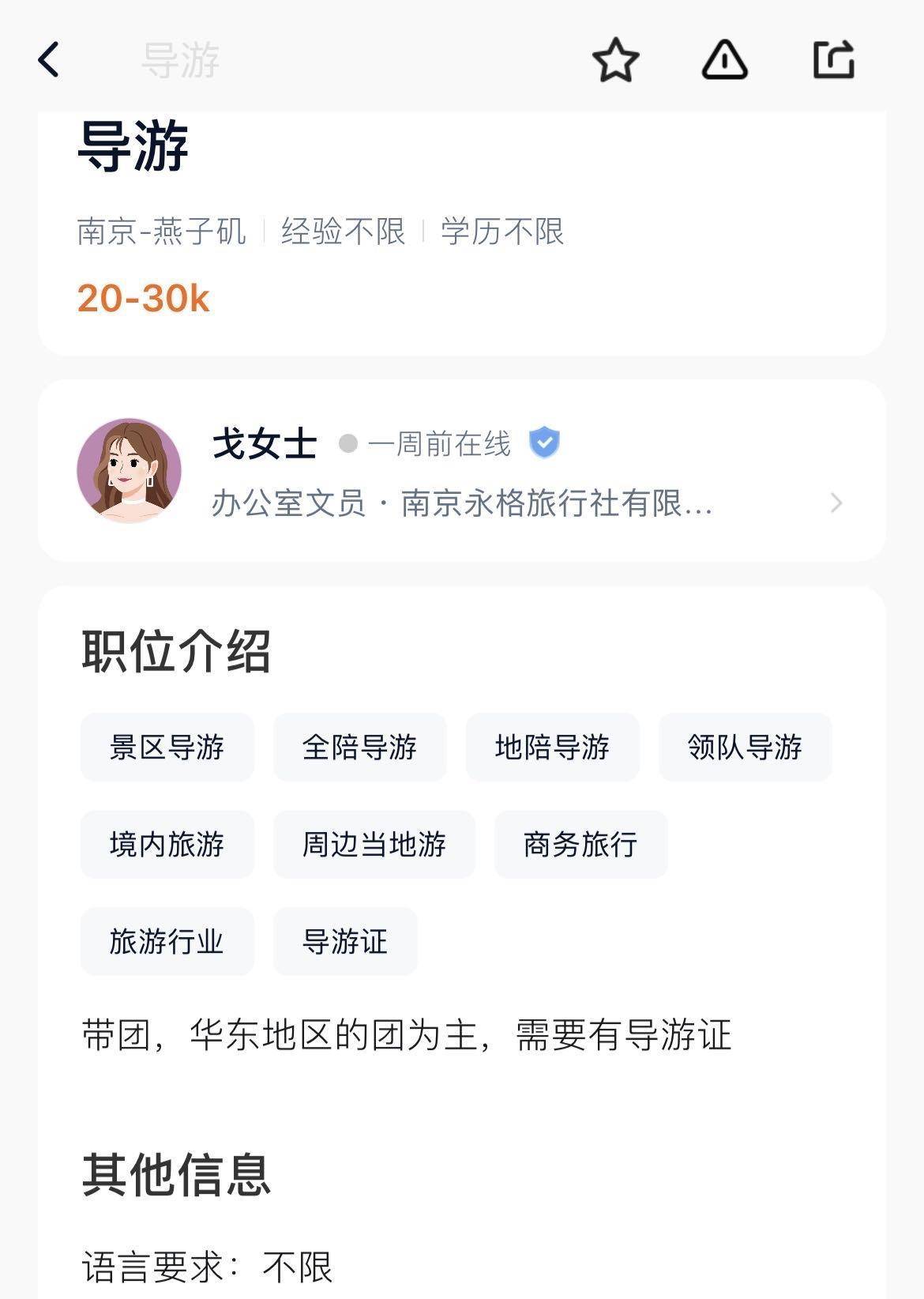Favorite this job with the star icon

click(615, 60)
